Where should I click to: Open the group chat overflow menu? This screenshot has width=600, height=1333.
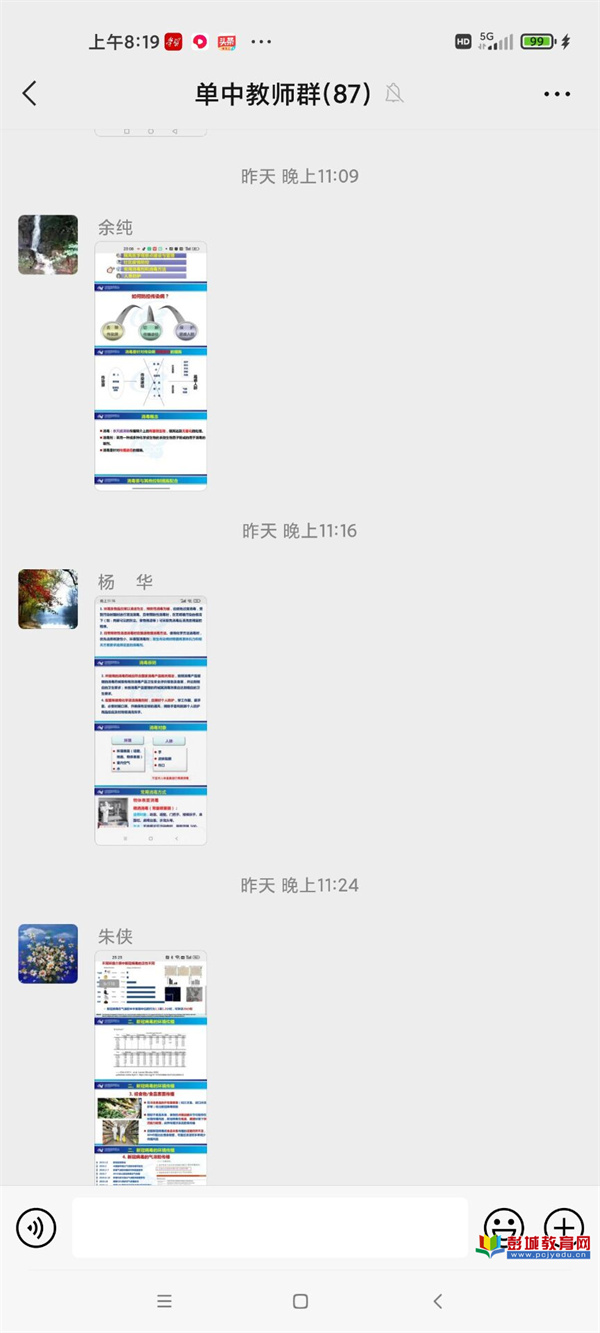click(x=557, y=94)
